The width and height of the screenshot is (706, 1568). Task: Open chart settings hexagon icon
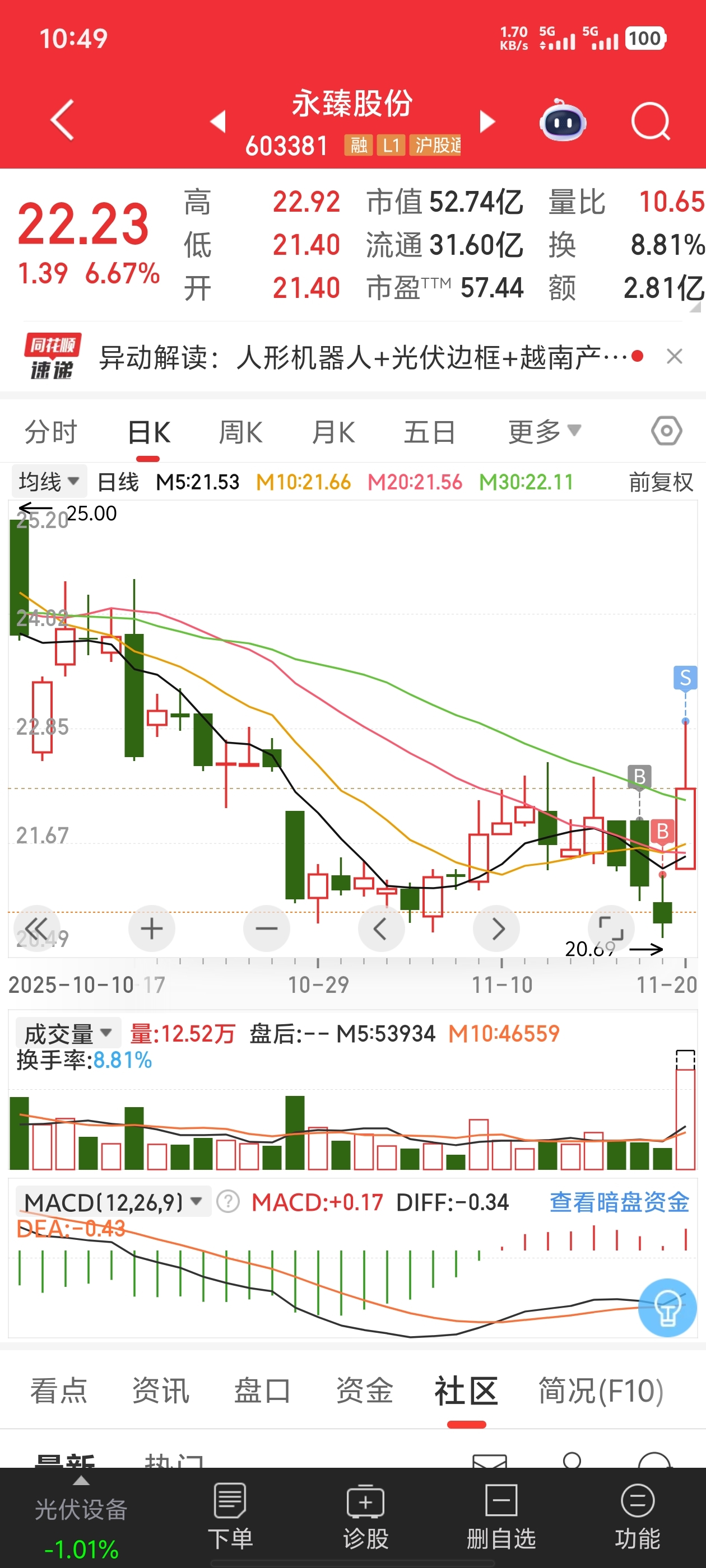click(x=666, y=431)
